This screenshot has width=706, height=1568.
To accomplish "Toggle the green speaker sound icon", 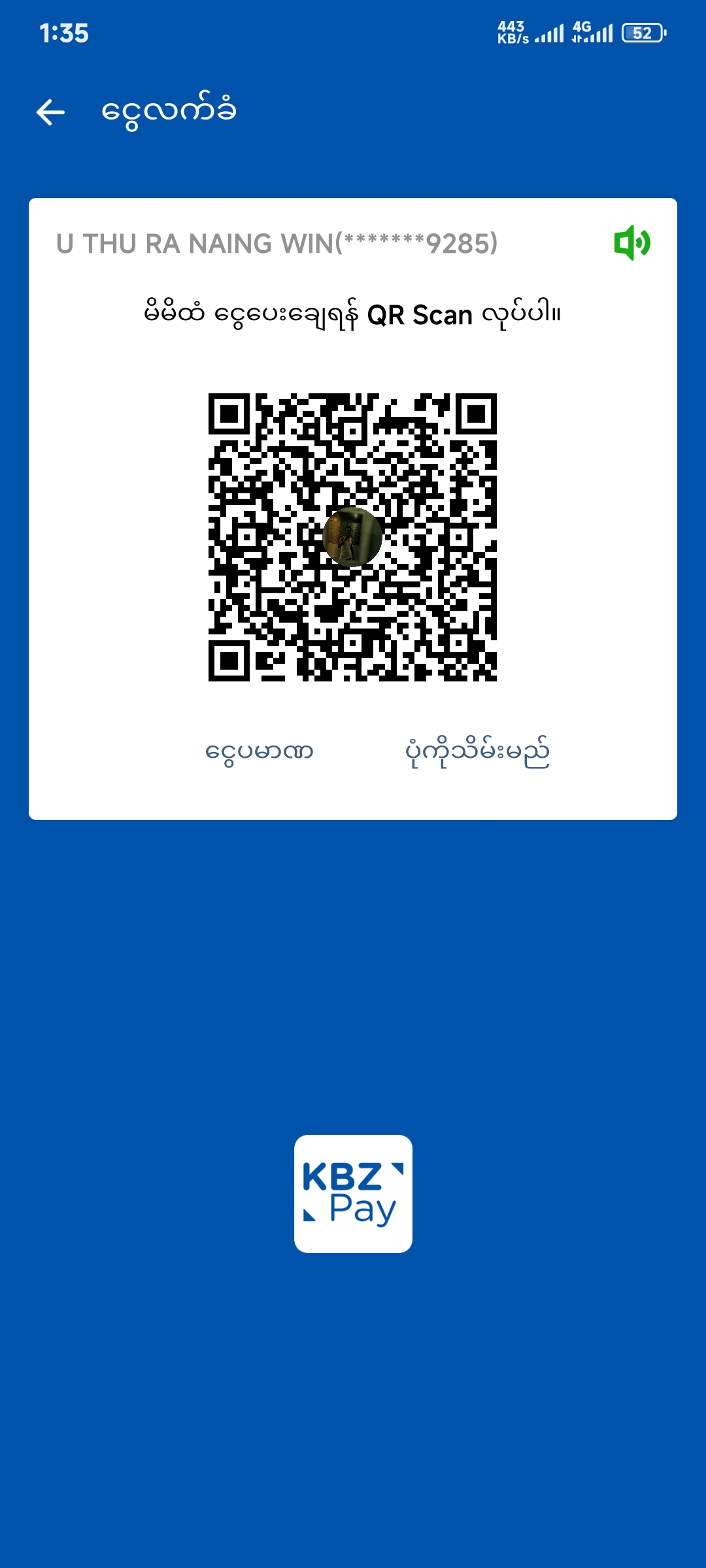I will point(631,243).
